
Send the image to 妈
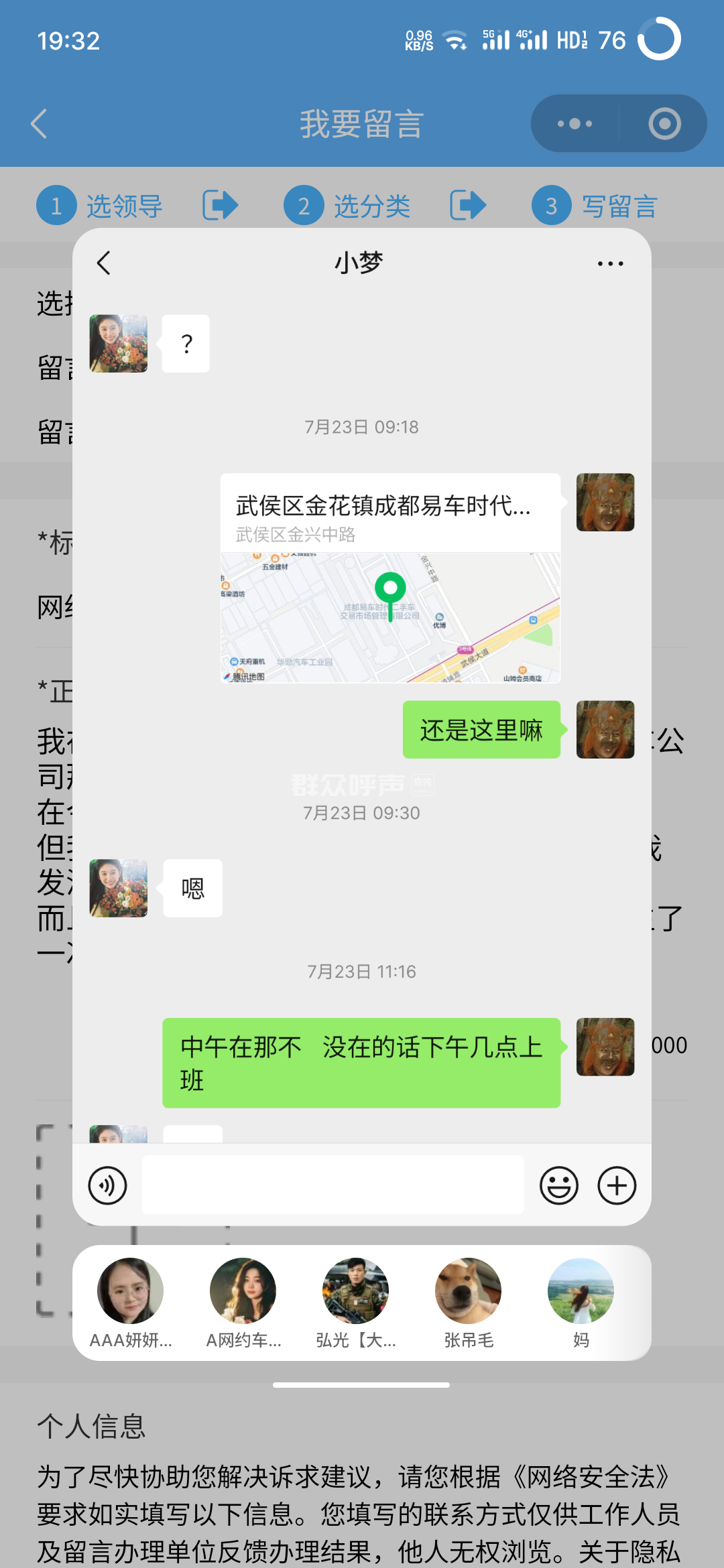[581, 1290]
